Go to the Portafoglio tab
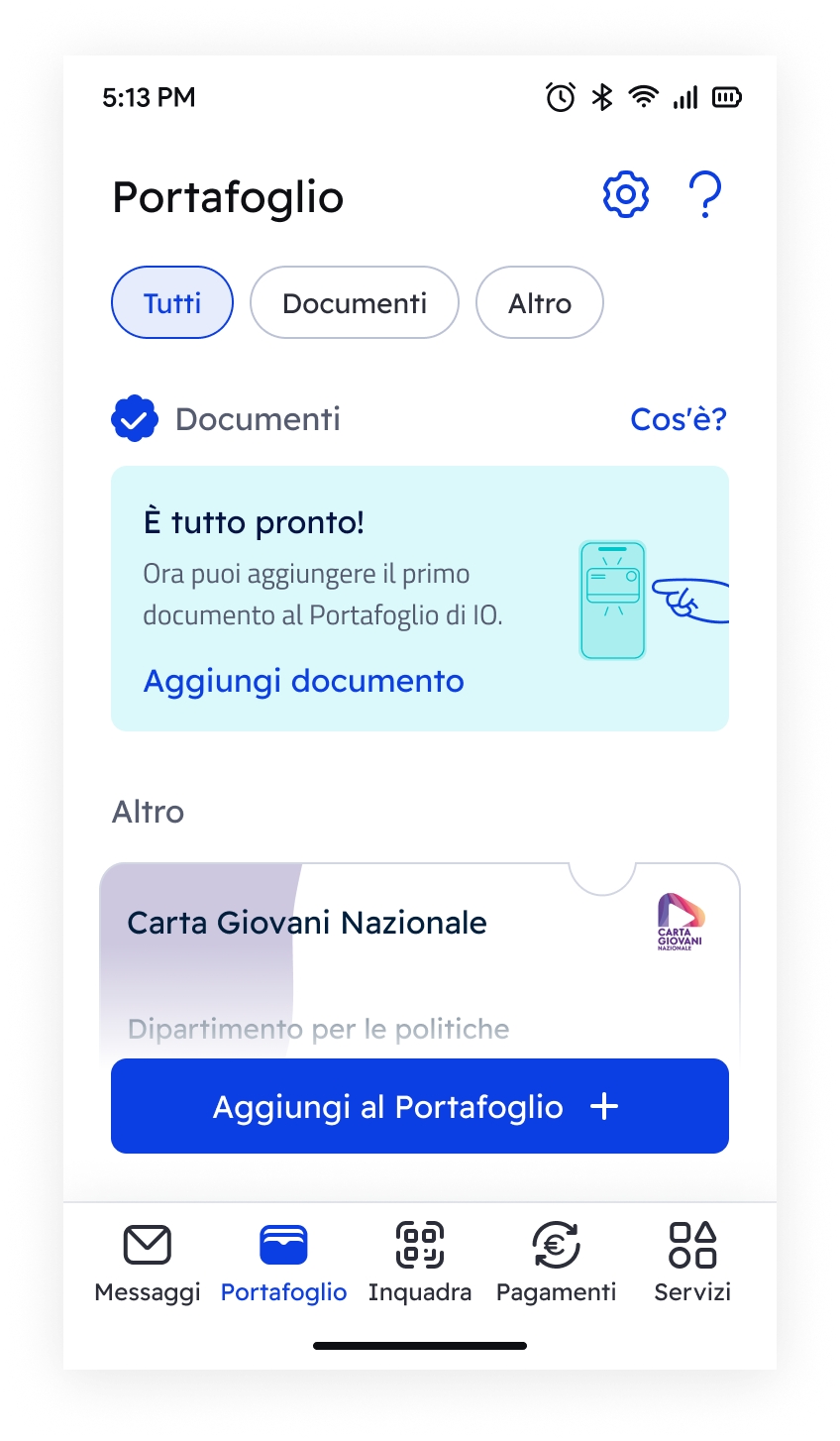 (283, 1262)
